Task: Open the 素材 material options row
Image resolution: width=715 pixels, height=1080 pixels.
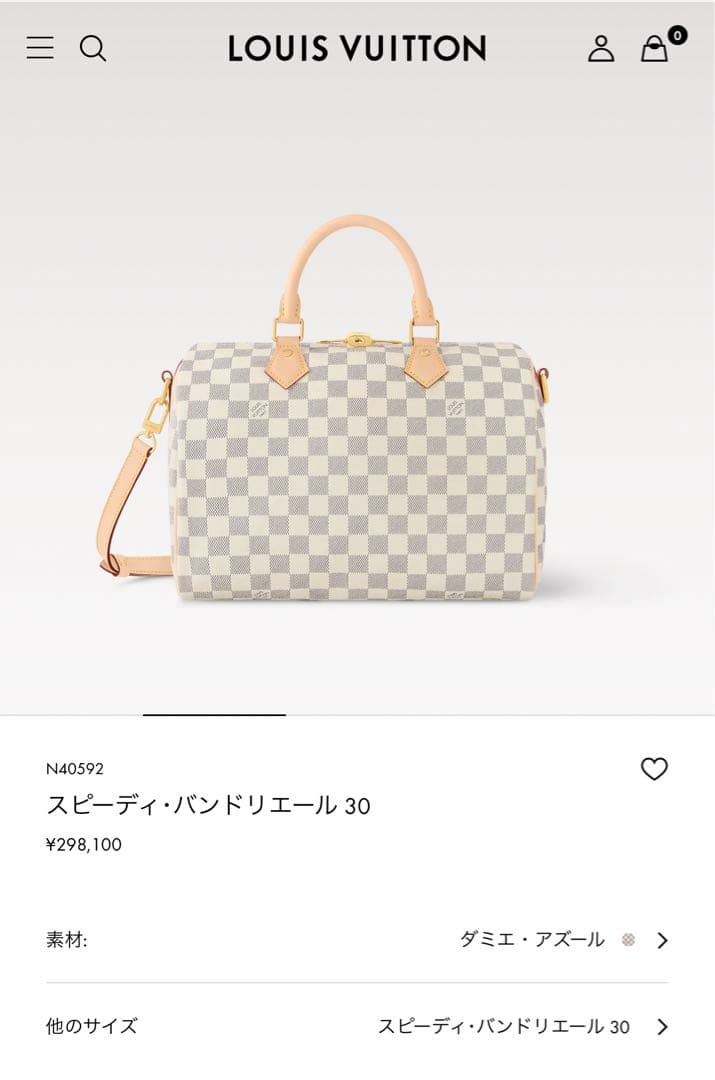Action: pyautogui.click(x=357, y=940)
